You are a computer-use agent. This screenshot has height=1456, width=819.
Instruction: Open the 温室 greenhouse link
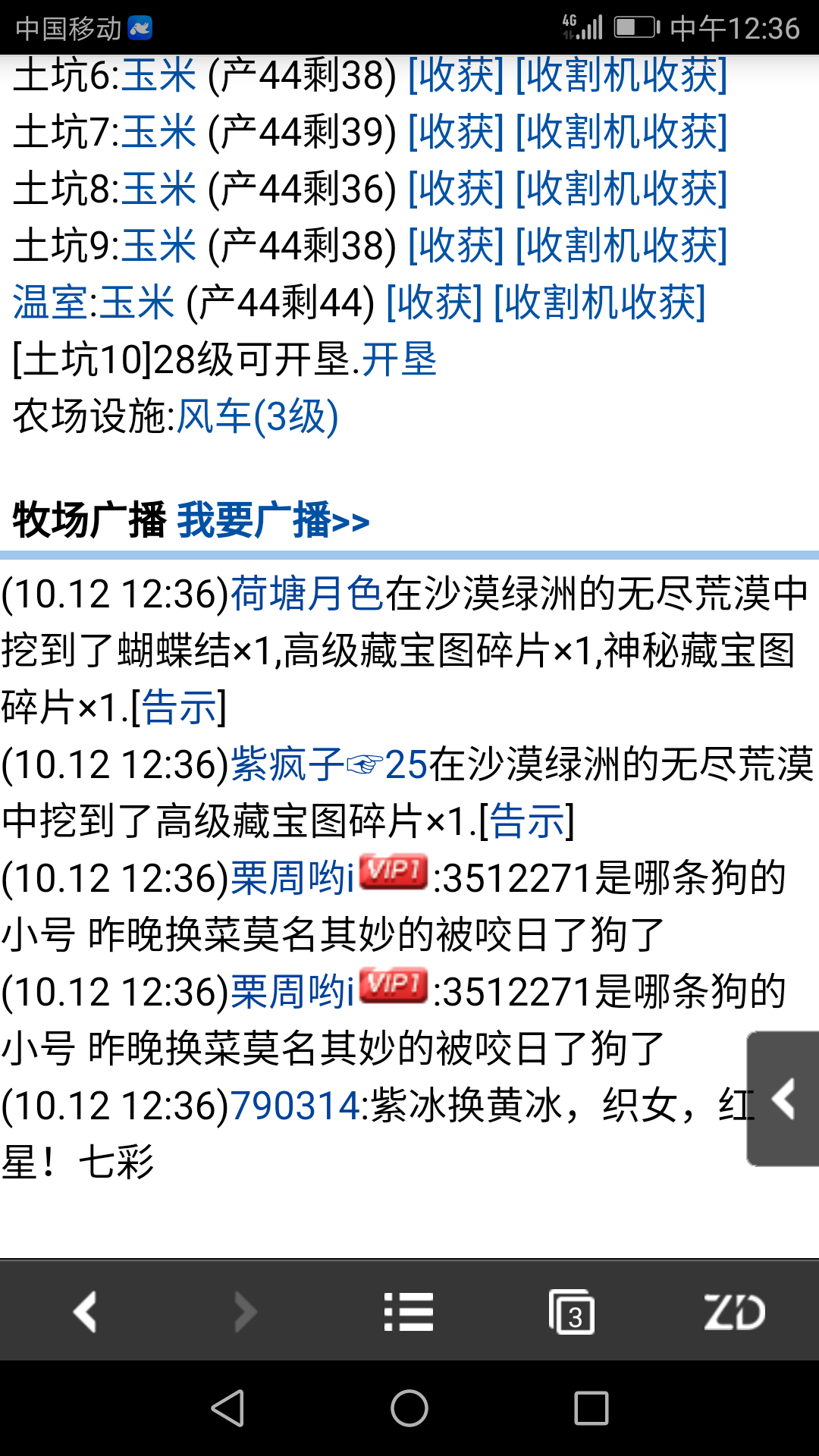(x=50, y=303)
